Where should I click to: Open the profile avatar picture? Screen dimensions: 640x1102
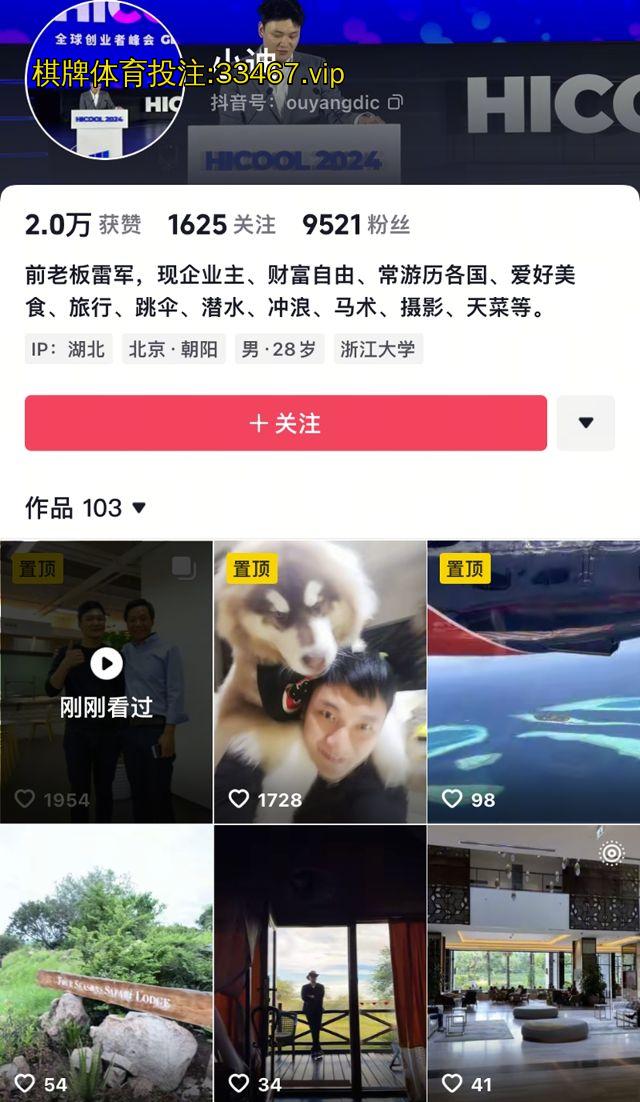pyautogui.click(x=105, y=80)
